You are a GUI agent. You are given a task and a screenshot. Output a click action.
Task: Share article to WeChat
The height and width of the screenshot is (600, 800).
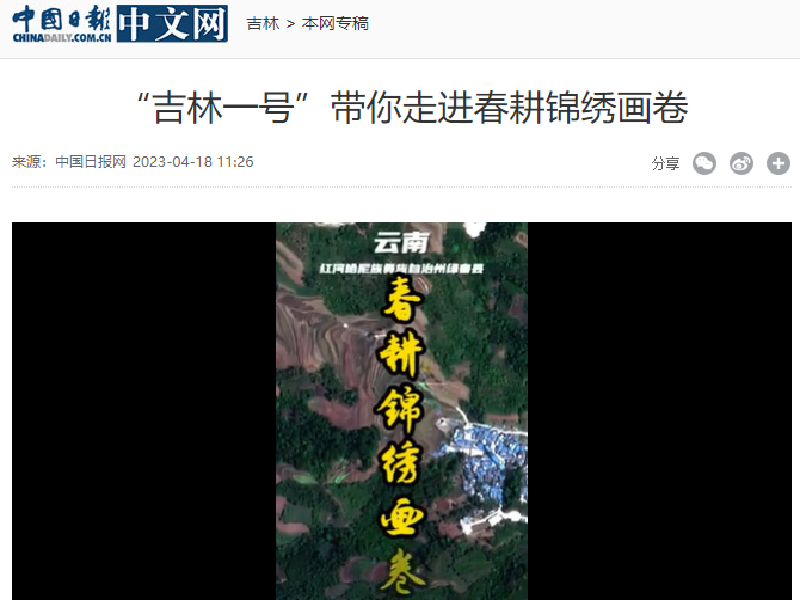coord(705,164)
